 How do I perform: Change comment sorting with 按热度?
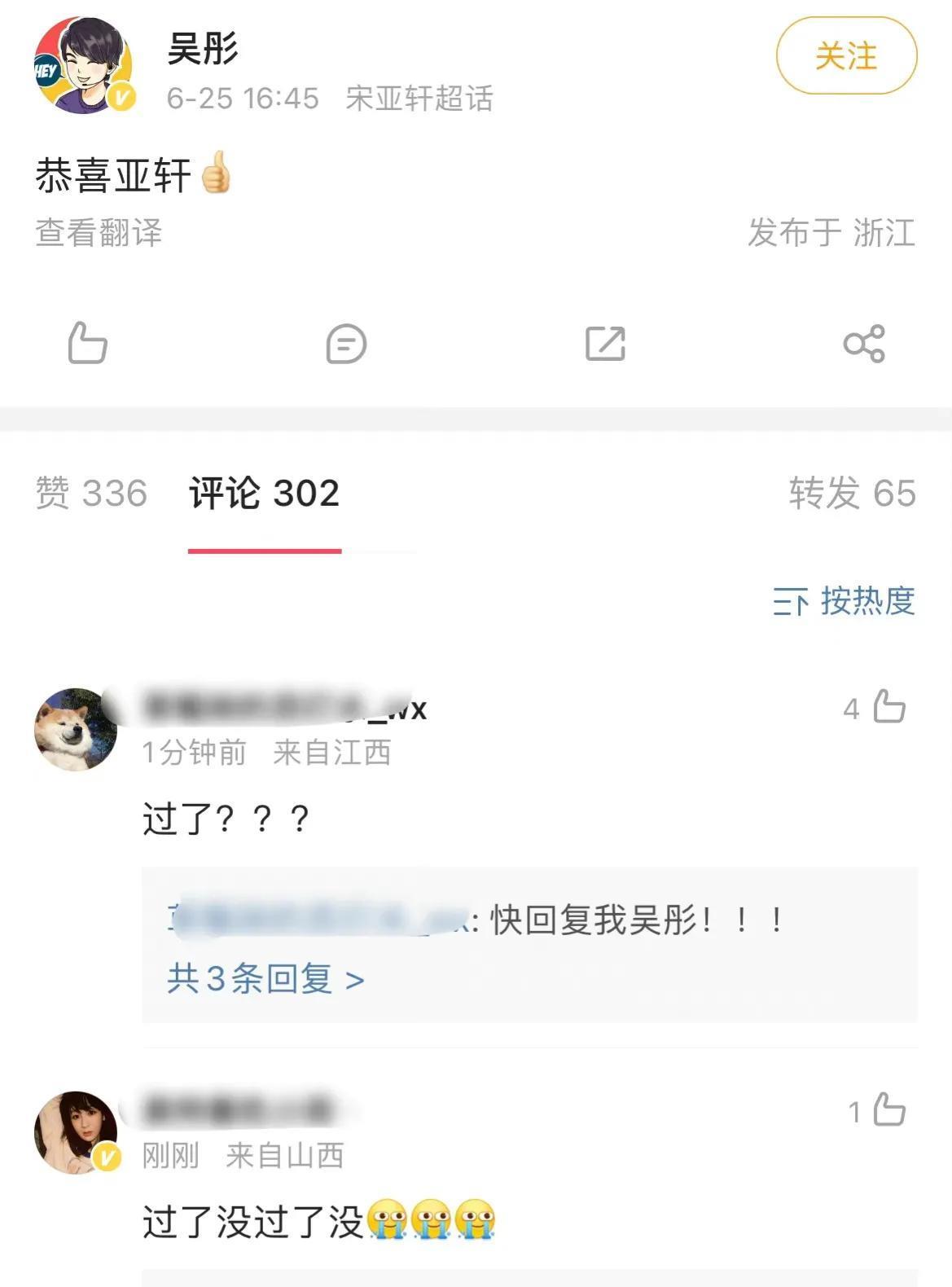(x=845, y=602)
